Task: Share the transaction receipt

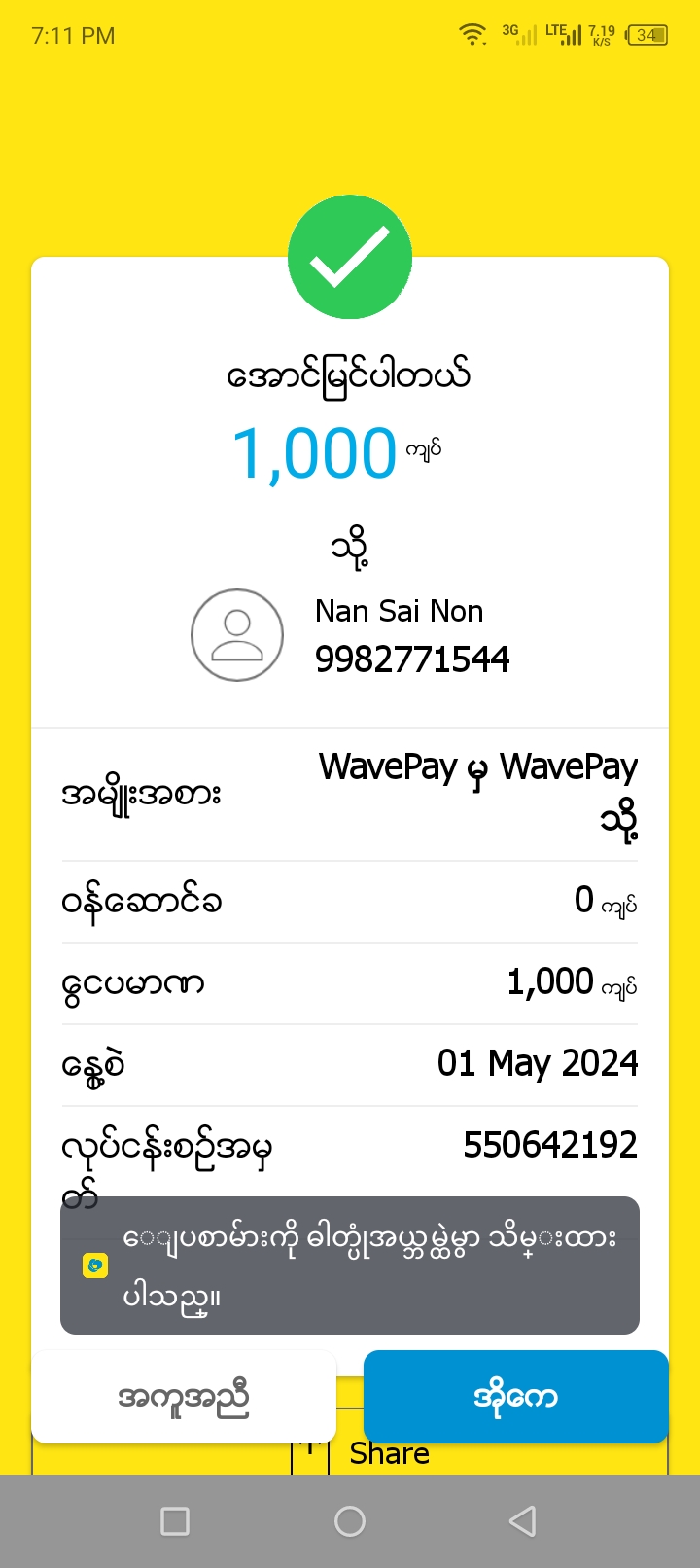Action: tap(389, 1454)
